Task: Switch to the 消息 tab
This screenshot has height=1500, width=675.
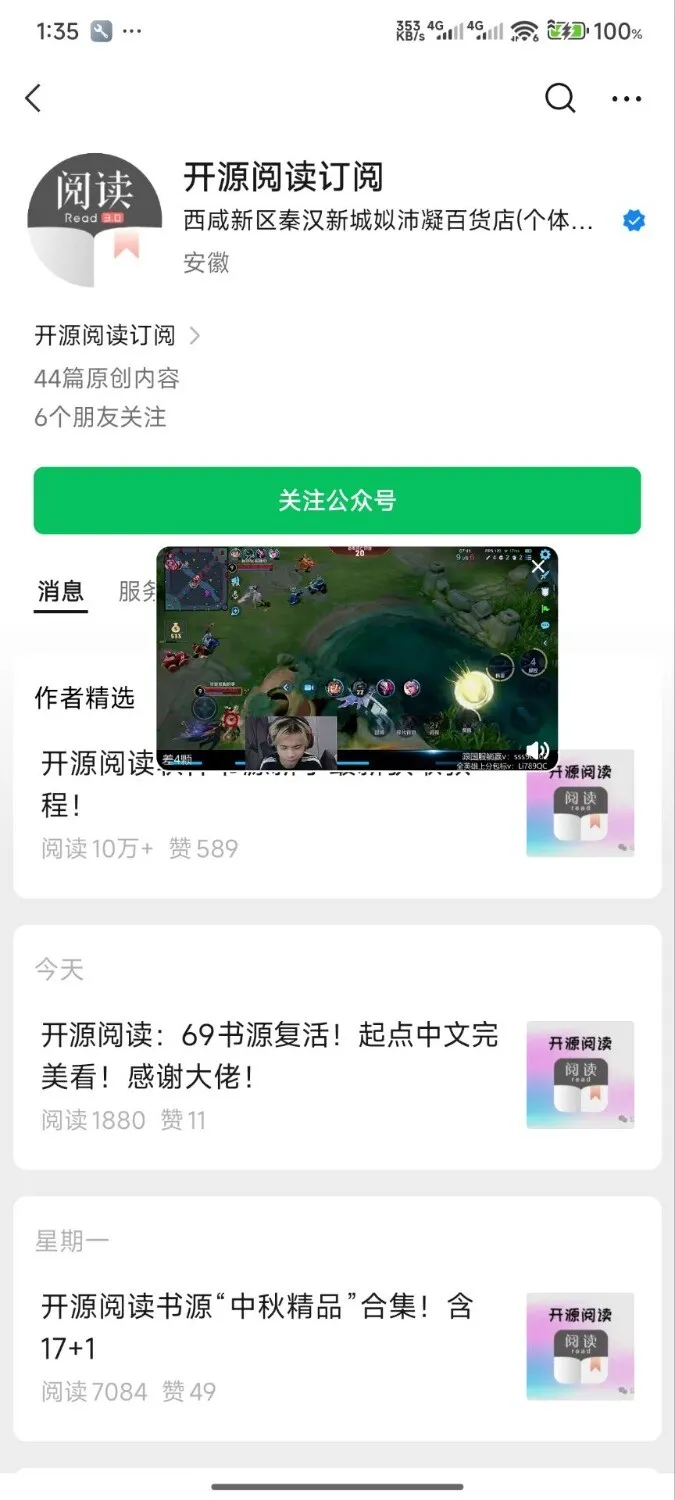Action: tap(61, 591)
